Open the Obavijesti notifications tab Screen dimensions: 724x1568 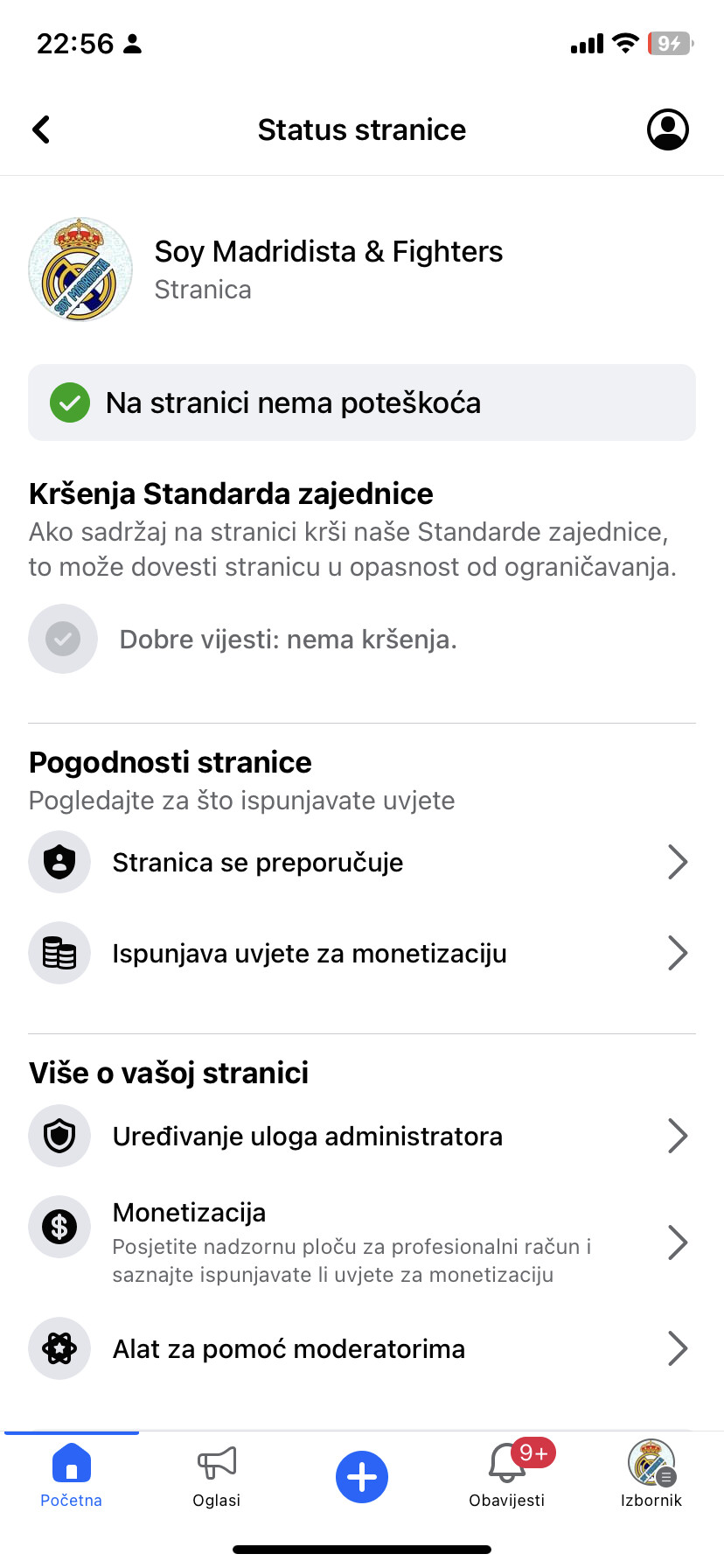click(507, 1475)
